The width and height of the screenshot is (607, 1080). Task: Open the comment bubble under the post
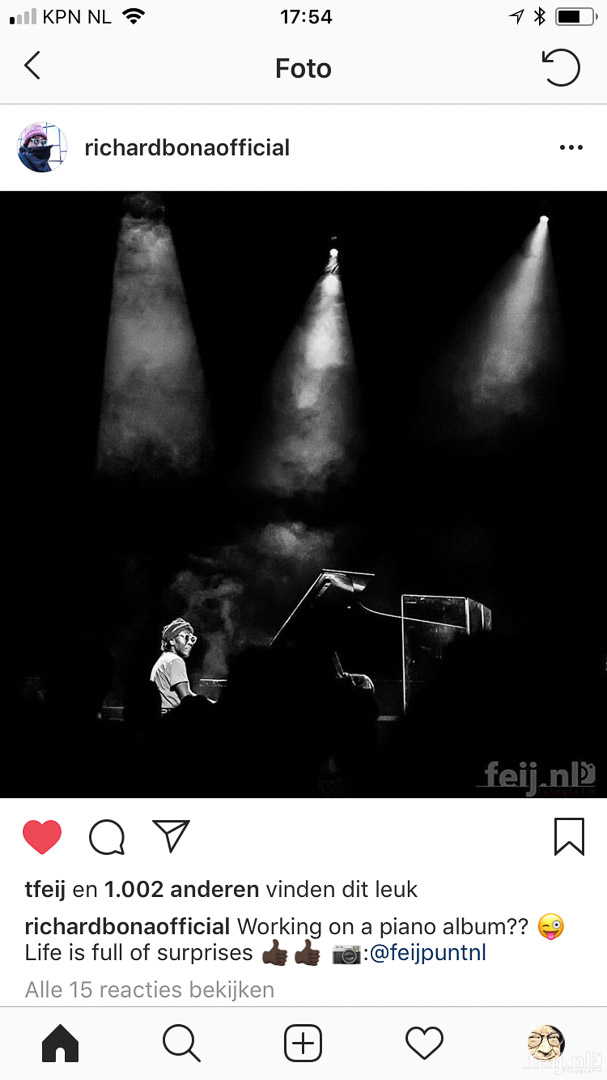click(x=106, y=837)
